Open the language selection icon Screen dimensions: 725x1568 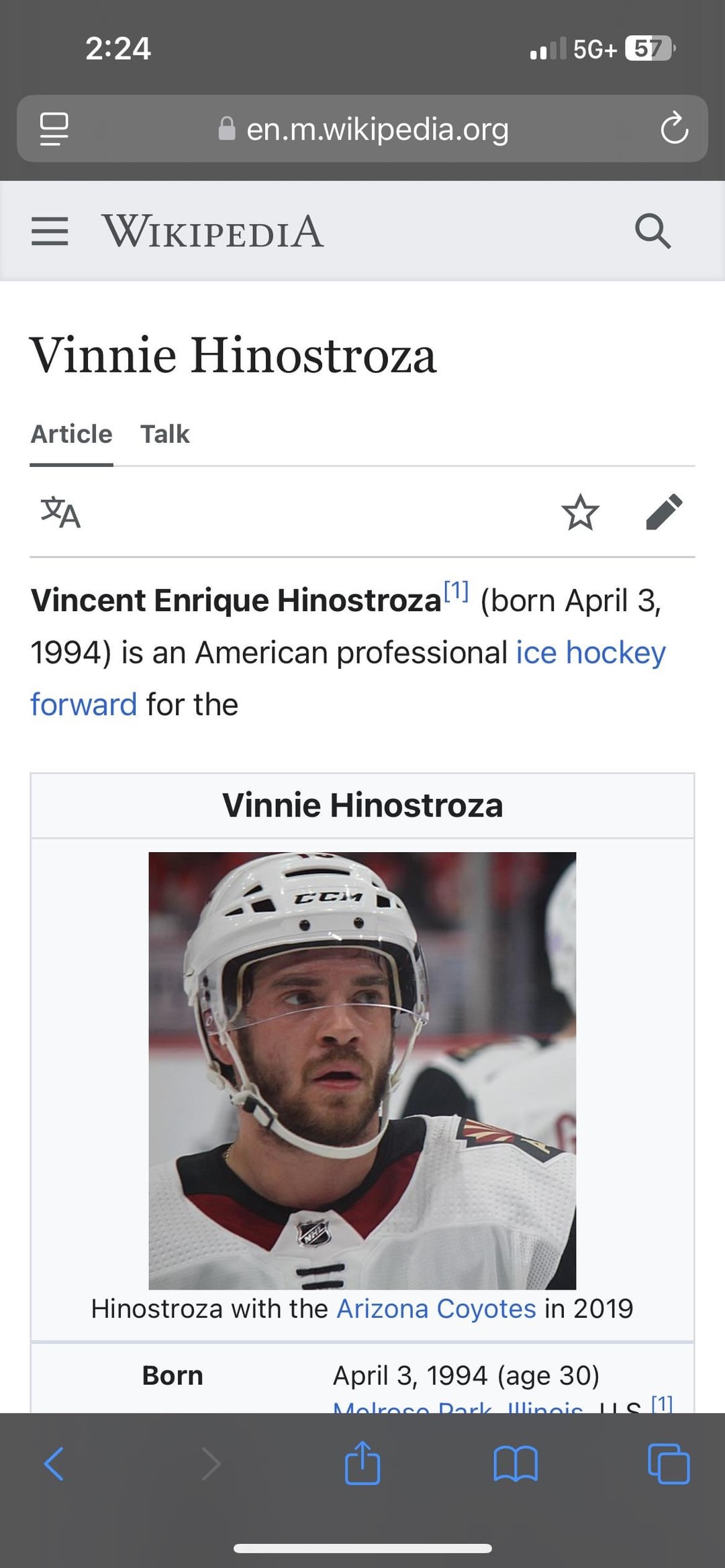coord(60,513)
